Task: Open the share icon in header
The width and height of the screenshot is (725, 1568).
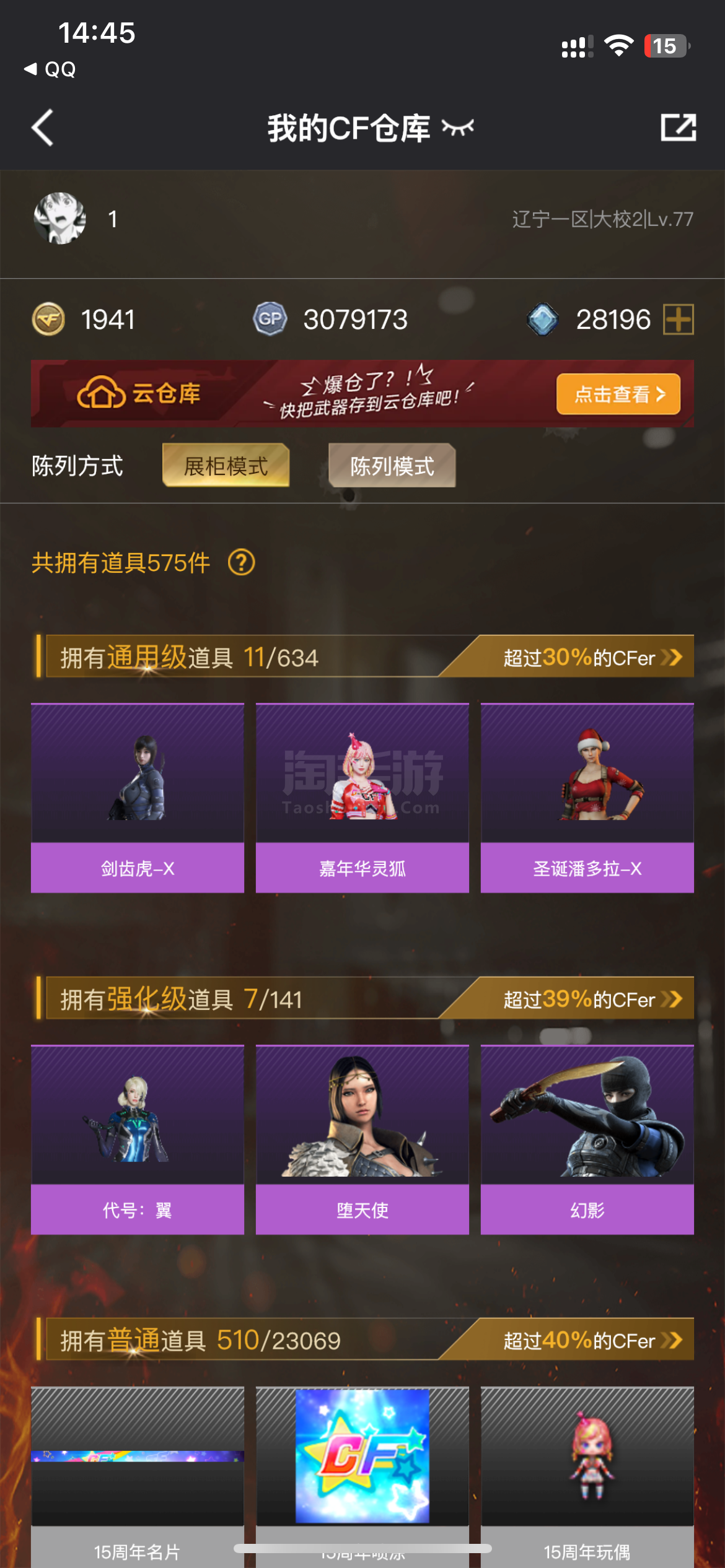Action: click(x=678, y=128)
